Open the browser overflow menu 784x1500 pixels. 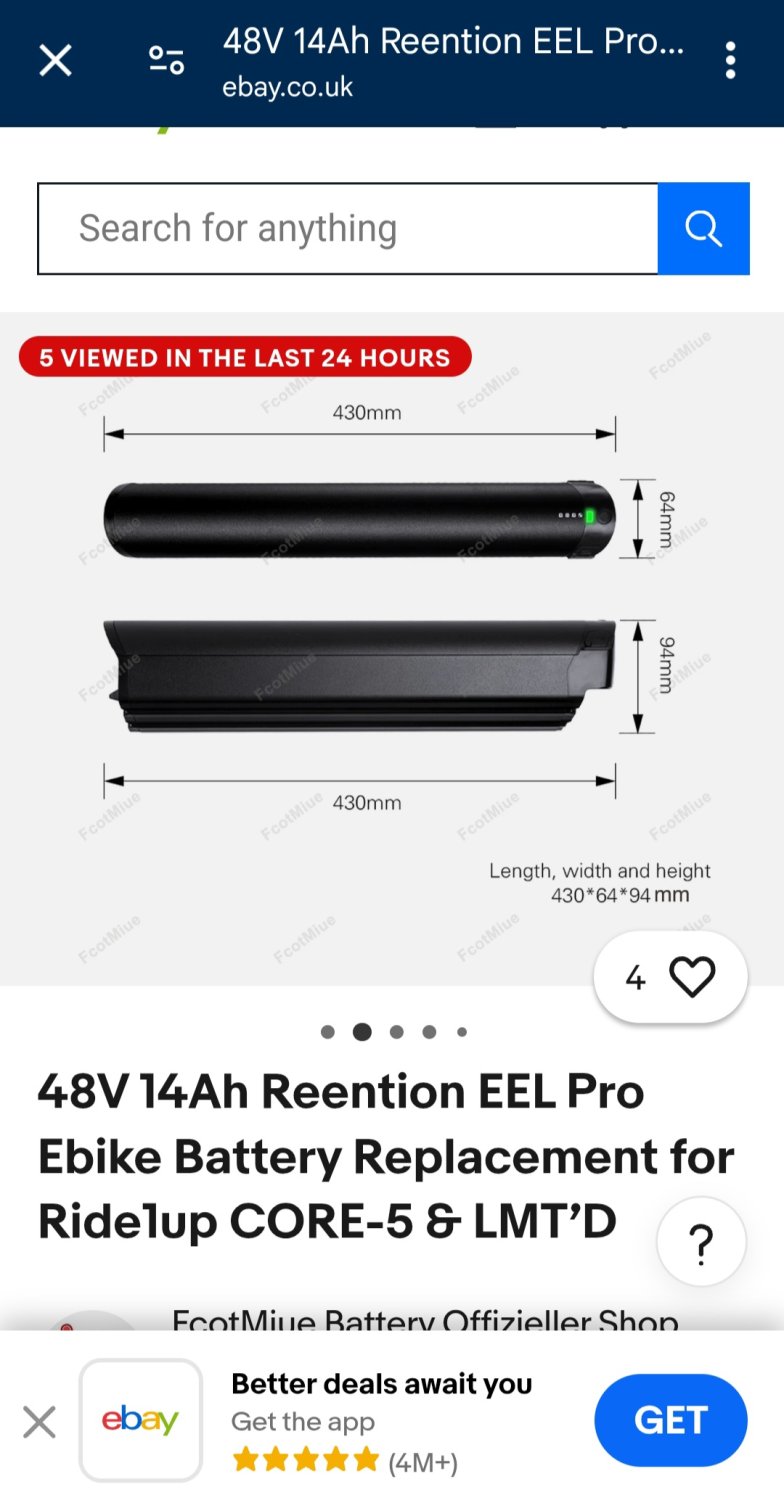point(731,61)
